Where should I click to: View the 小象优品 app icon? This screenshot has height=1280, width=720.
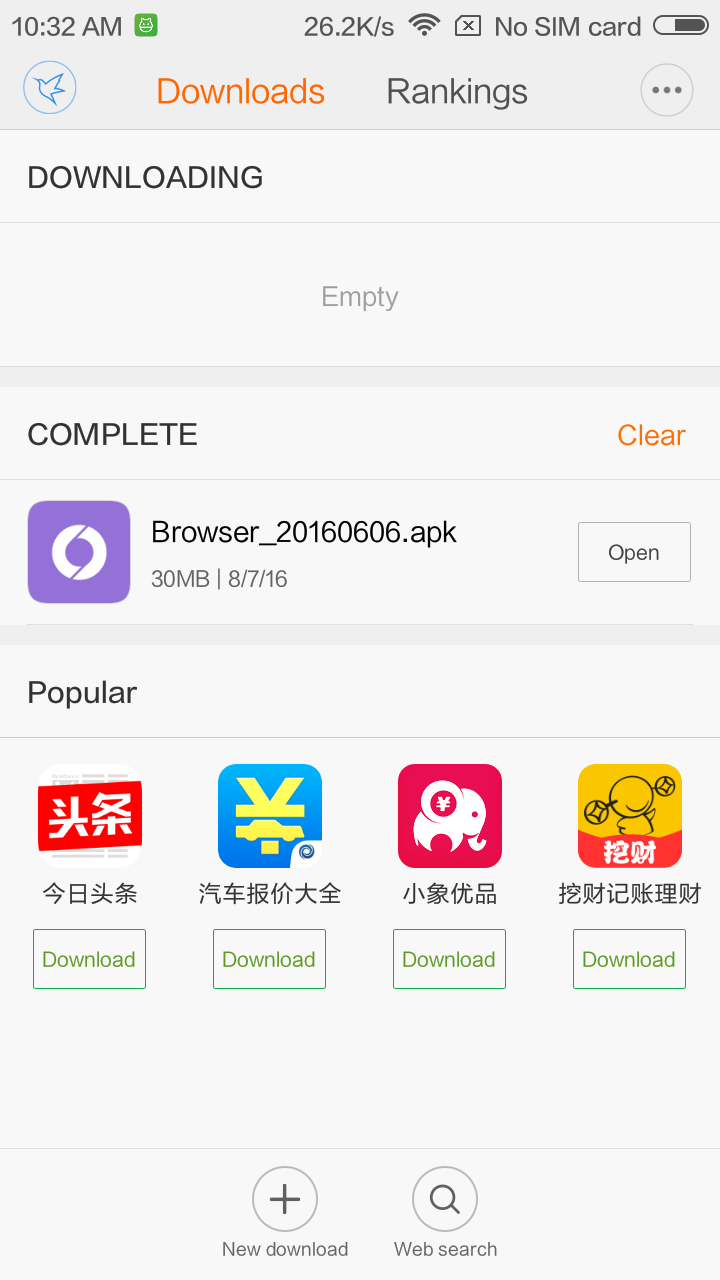[x=450, y=815]
